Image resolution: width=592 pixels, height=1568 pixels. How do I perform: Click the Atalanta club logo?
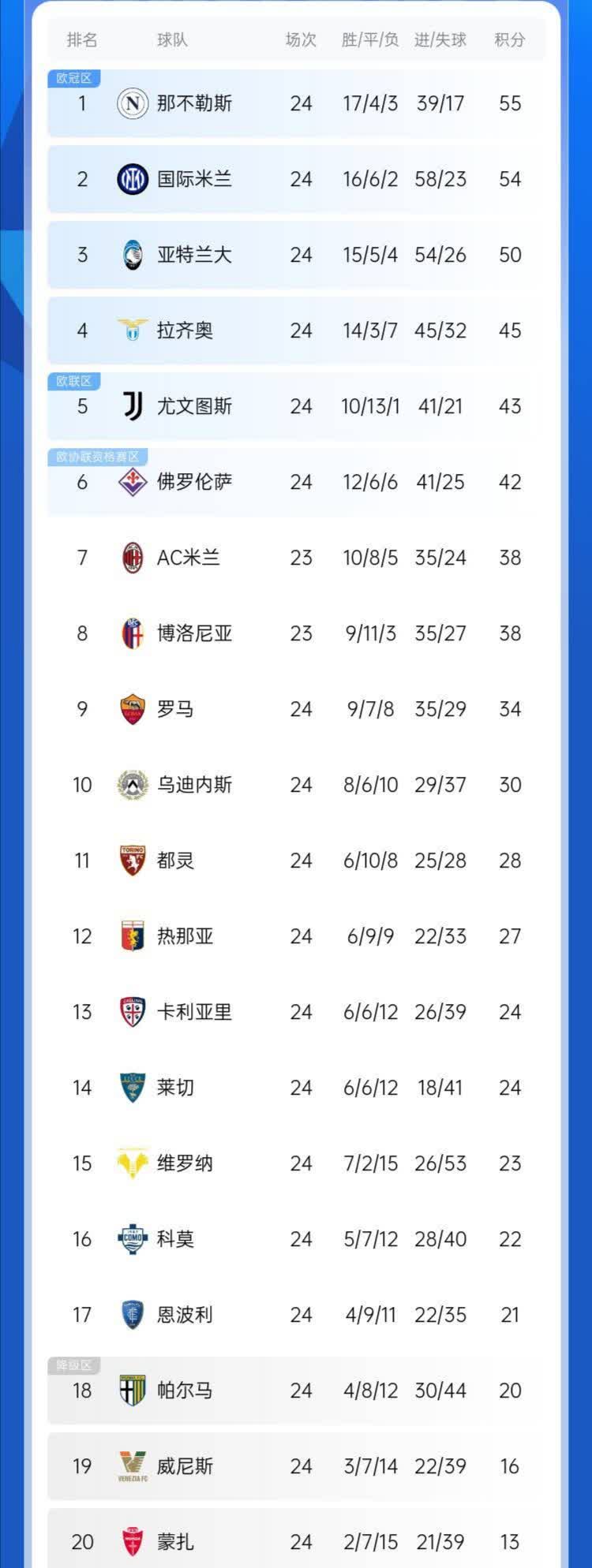coord(131,255)
